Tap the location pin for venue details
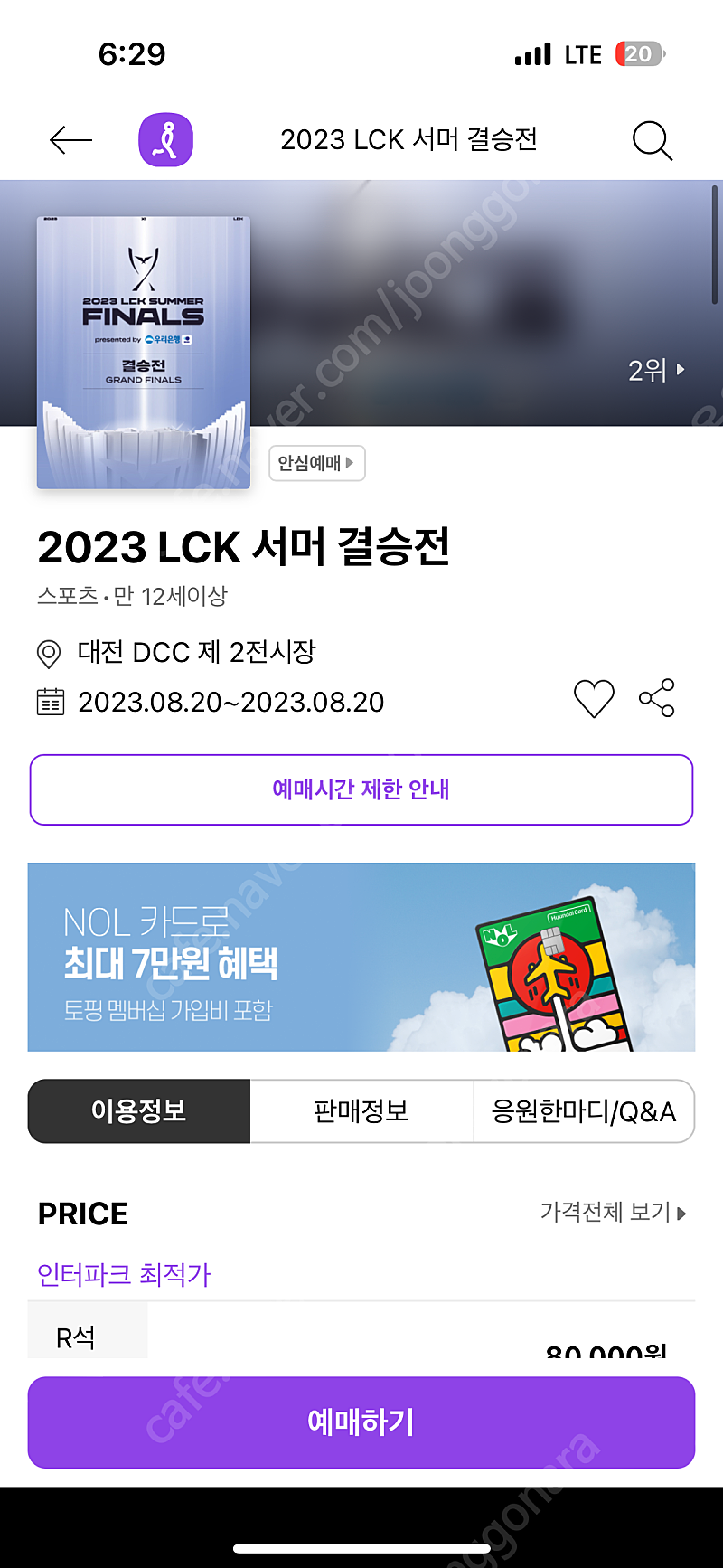The width and height of the screenshot is (723, 1568). click(x=49, y=653)
